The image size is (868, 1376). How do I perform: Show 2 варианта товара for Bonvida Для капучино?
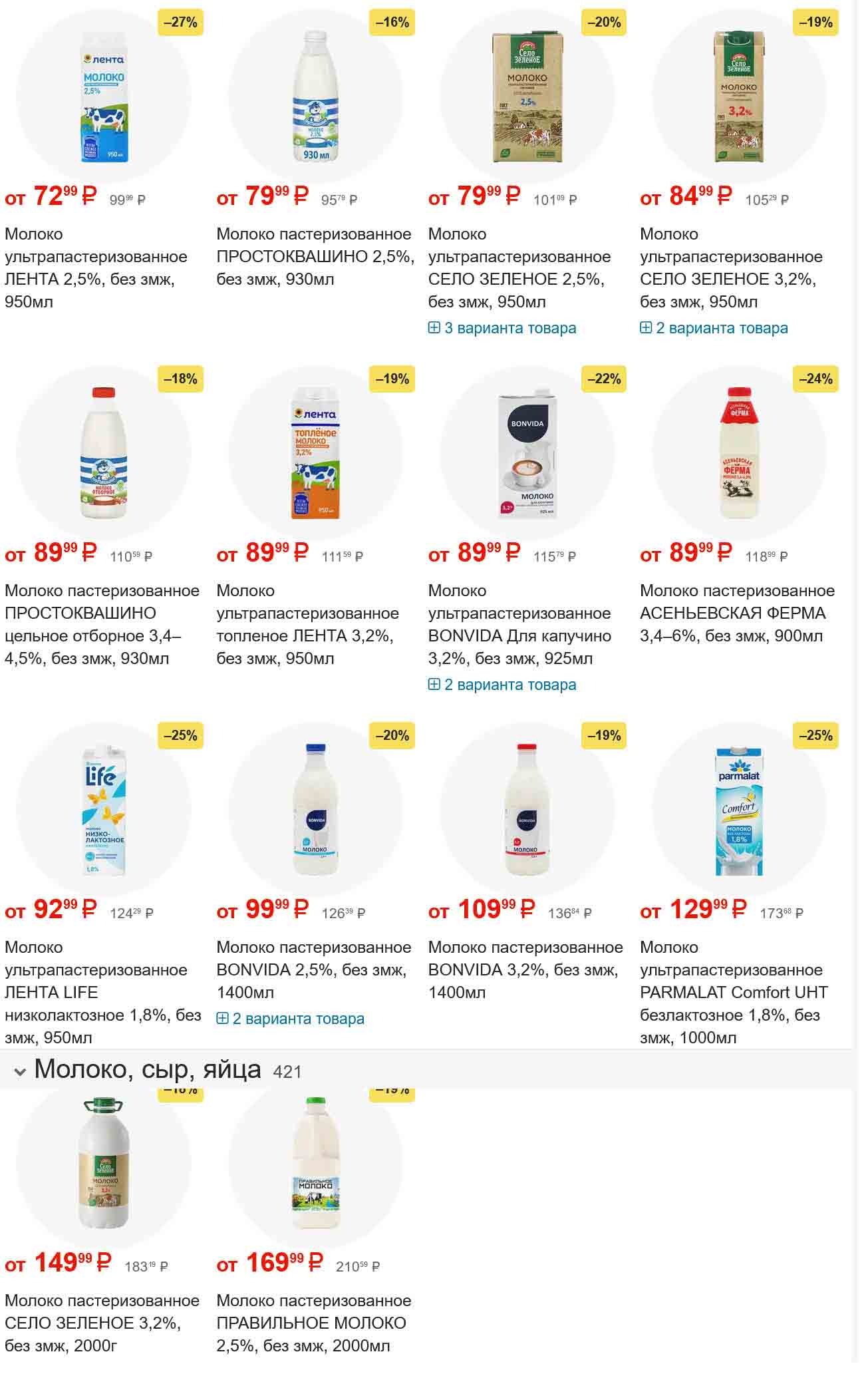pos(502,685)
